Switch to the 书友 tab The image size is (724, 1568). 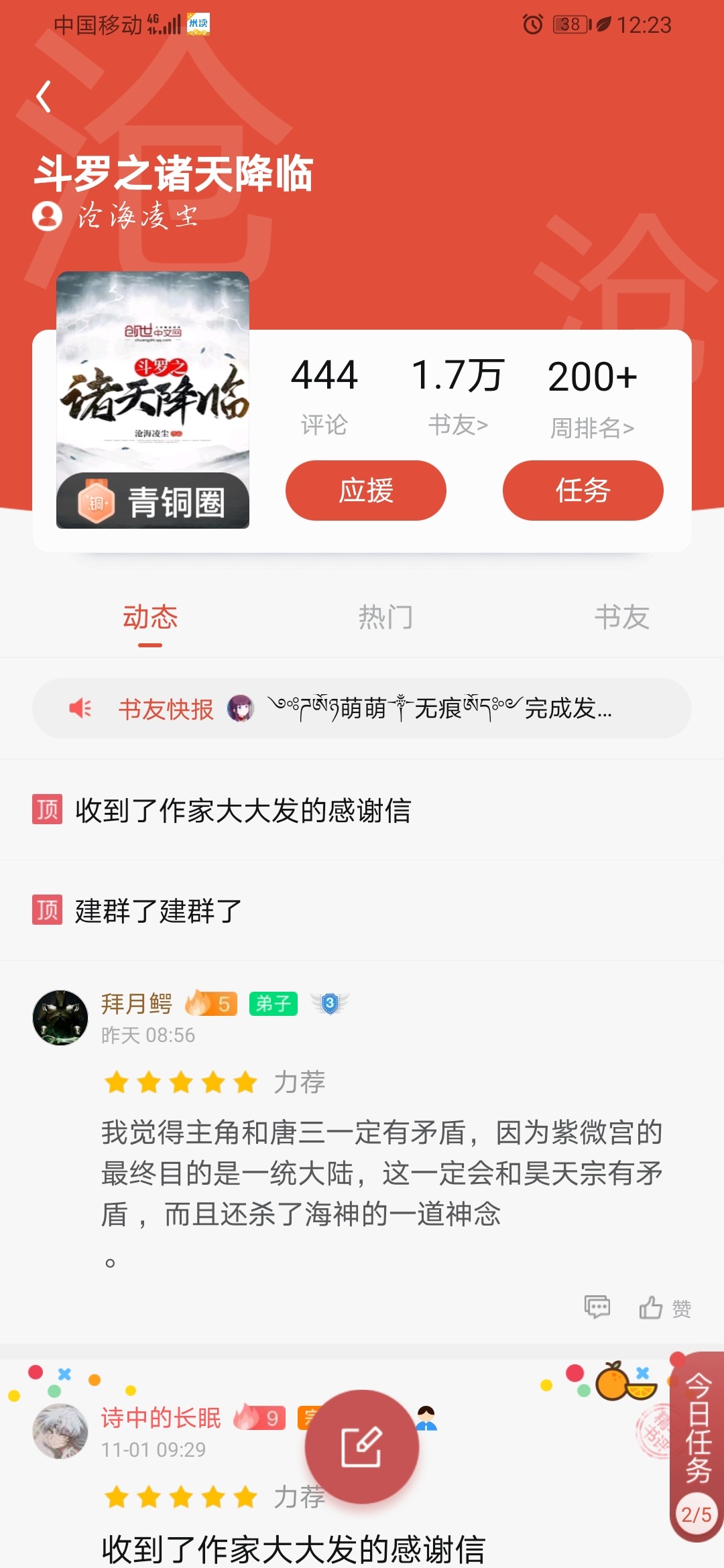click(x=621, y=617)
